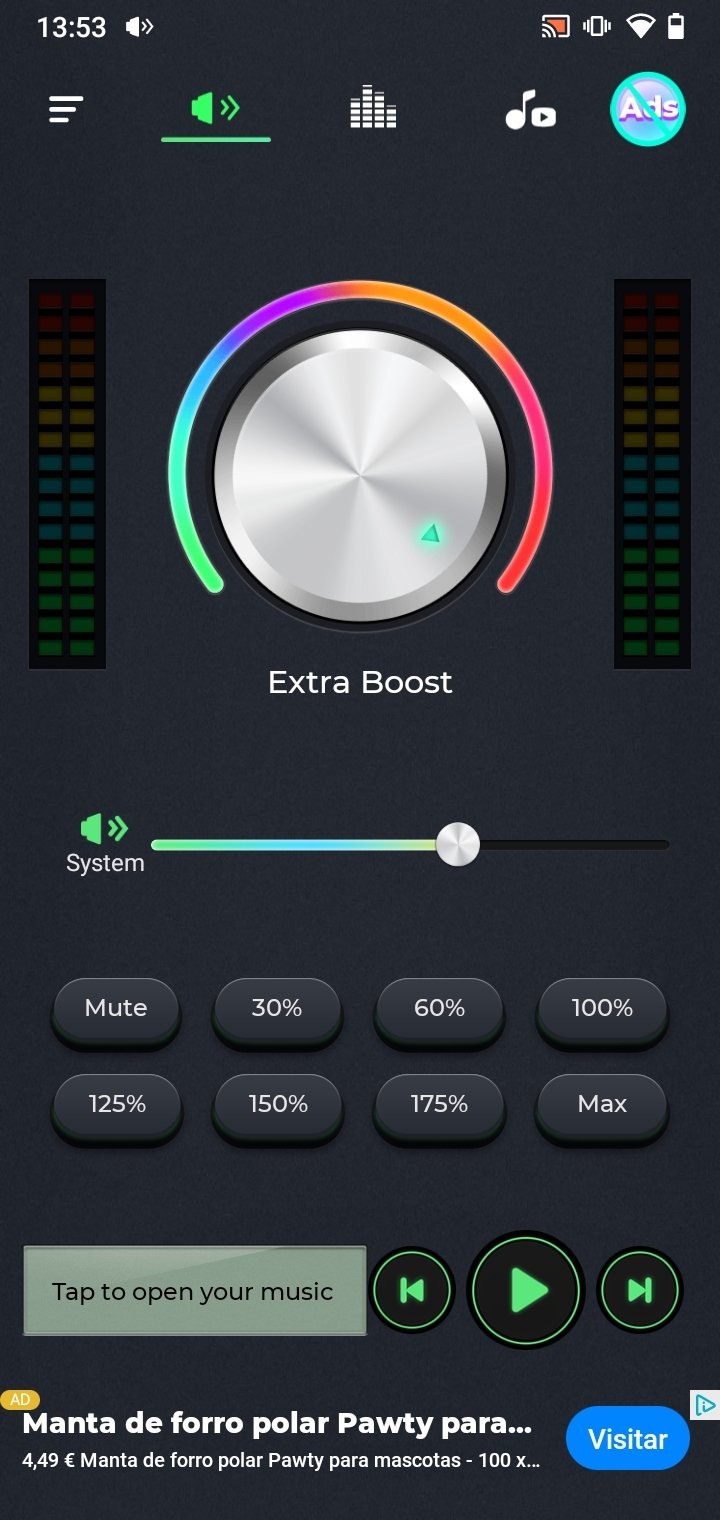Boost volume to 125%
The width and height of the screenshot is (720, 1520).
(117, 1104)
